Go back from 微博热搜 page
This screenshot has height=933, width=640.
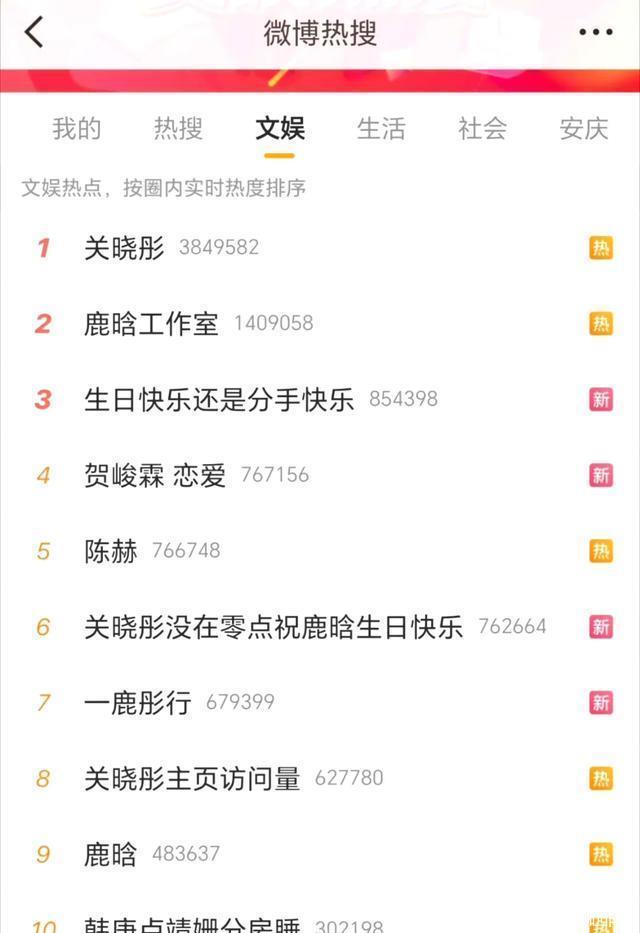coord(35,32)
